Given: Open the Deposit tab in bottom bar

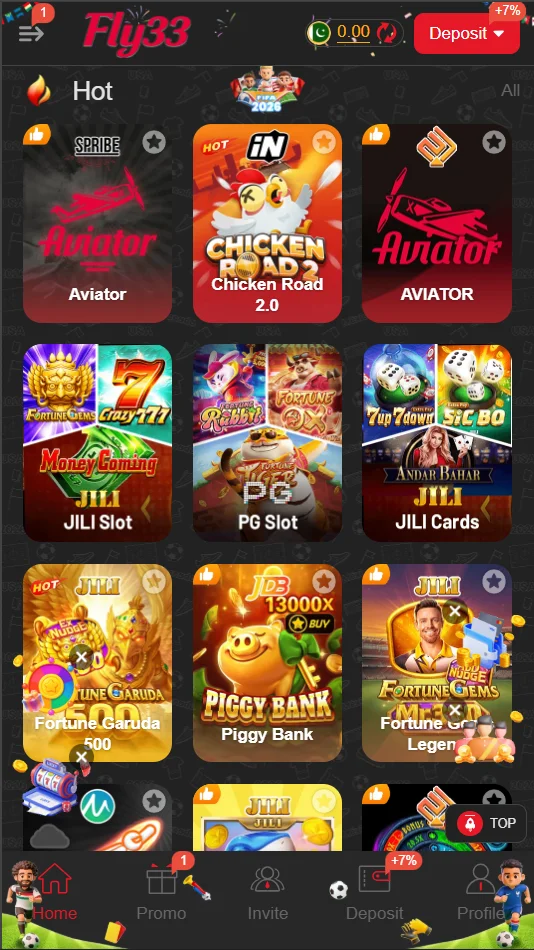Looking at the screenshot, I should [375, 894].
